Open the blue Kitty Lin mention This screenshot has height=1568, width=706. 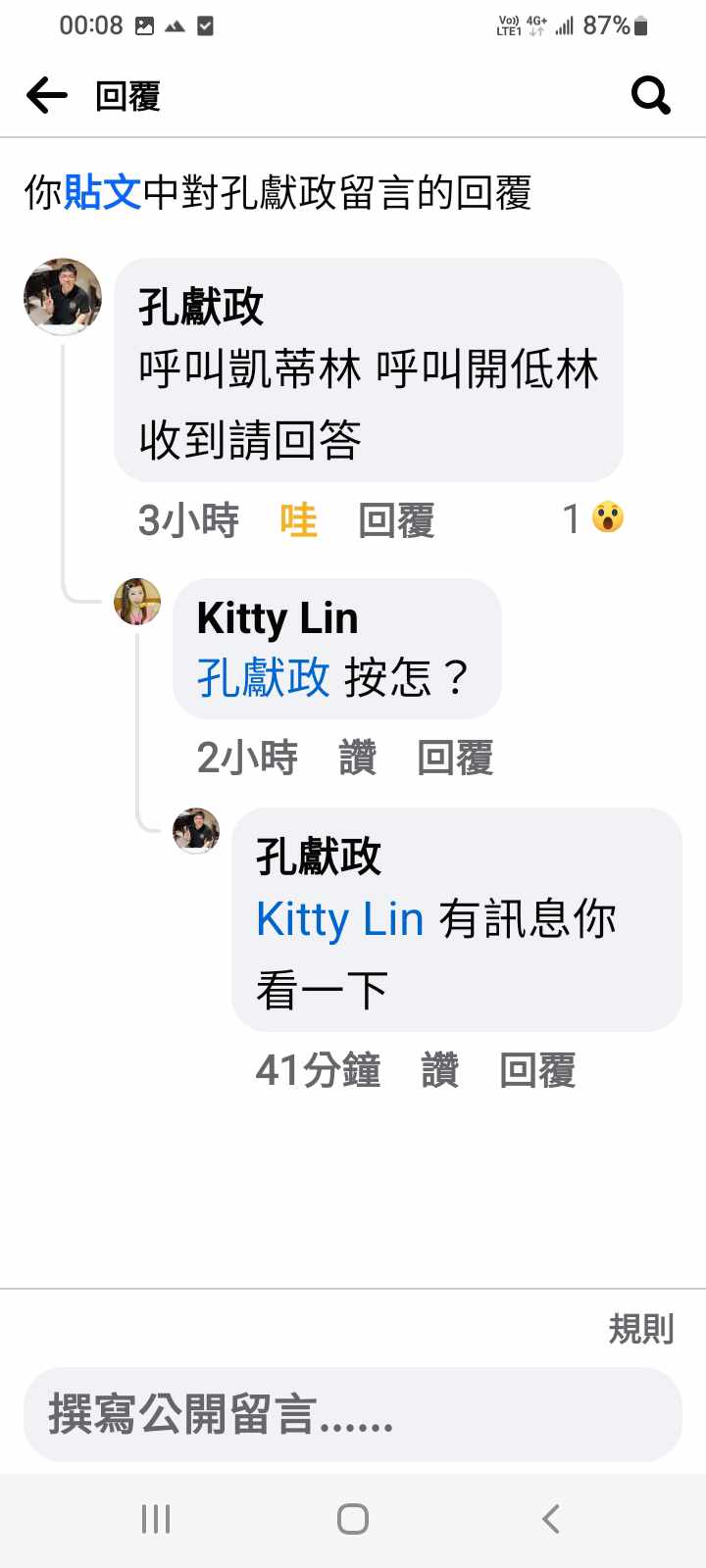click(x=339, y=919)
